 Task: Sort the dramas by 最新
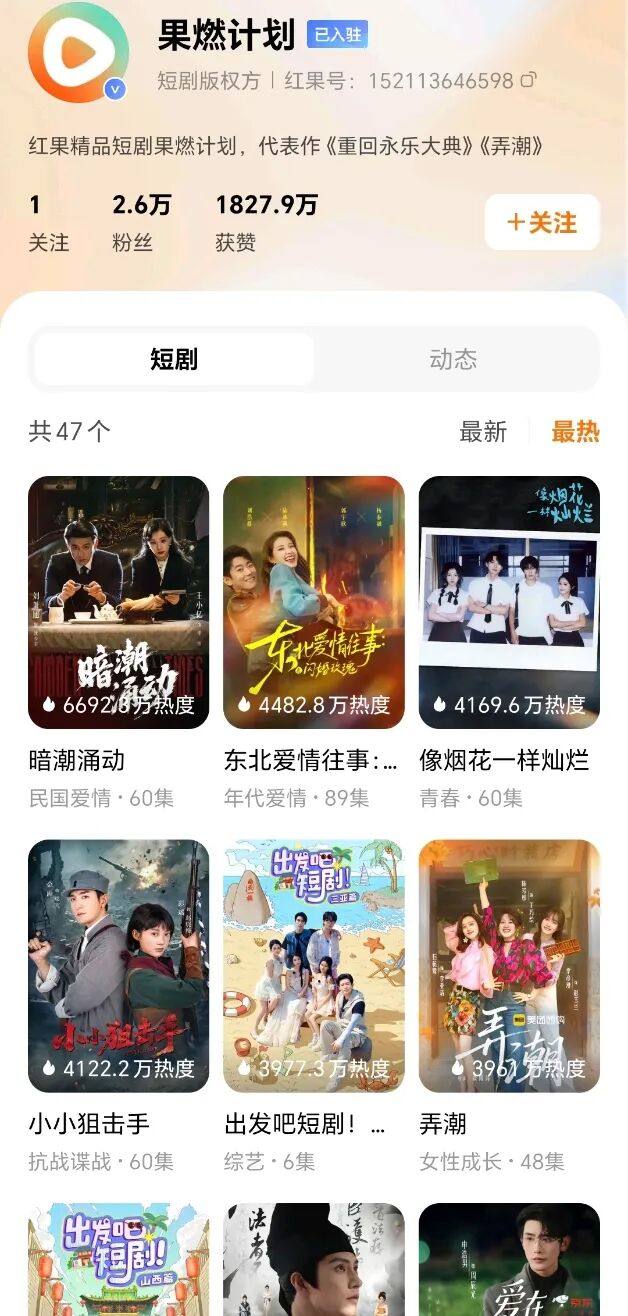click(483, 432)
